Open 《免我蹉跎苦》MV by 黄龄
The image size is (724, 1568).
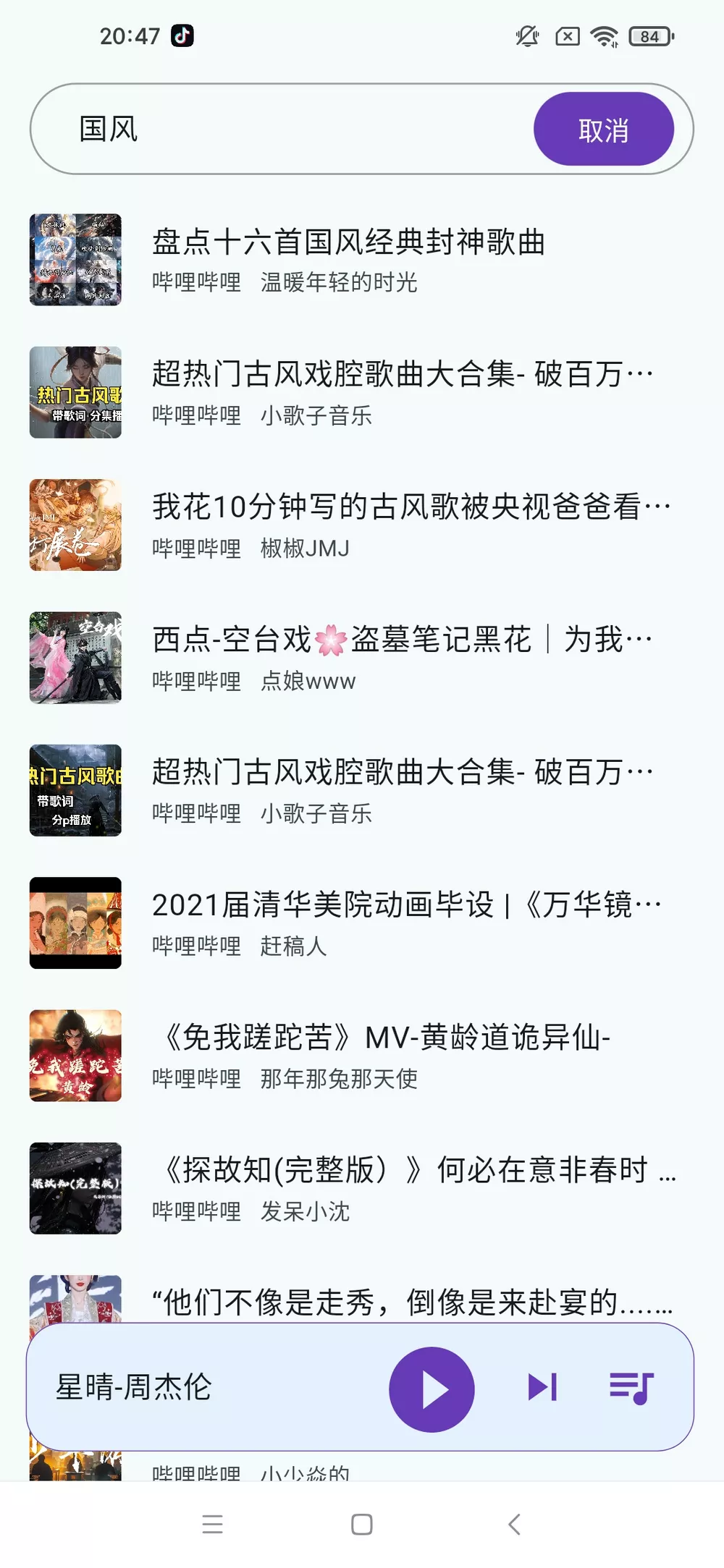pos(384,1038)
